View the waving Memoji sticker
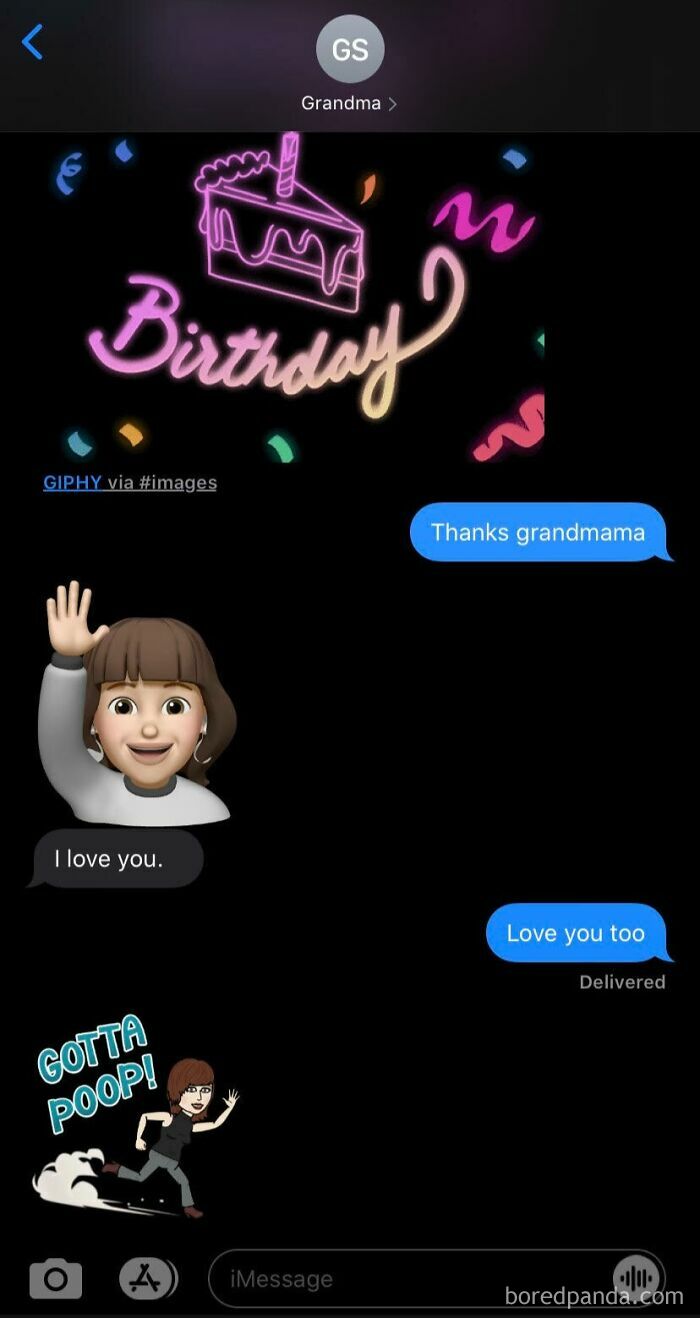Image resolution: width=700 pixels, height=1318 pixels. (137, 702)
